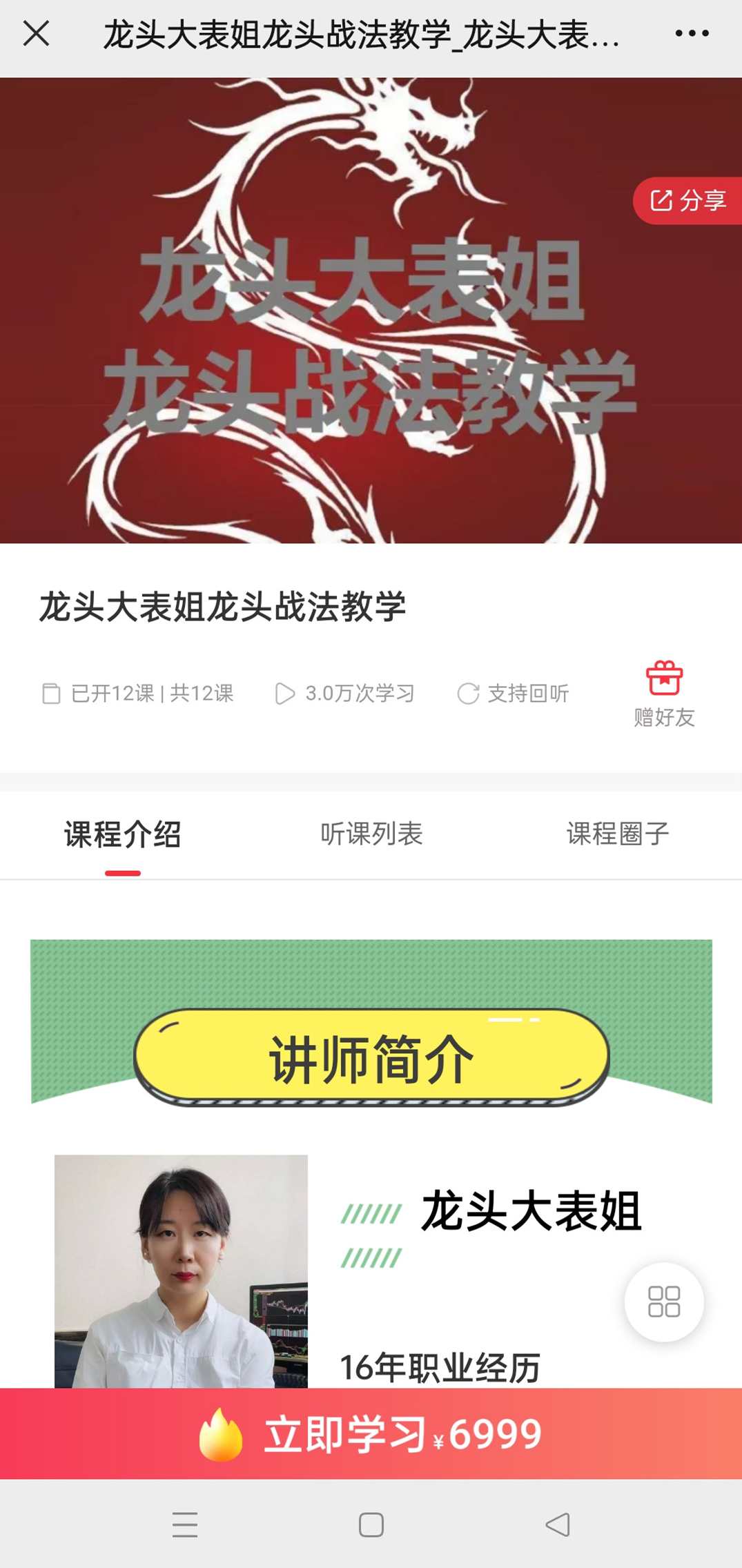Stay on the 课程介绍 tab
Screen dimensions: 742x1568
coord(123,834)
